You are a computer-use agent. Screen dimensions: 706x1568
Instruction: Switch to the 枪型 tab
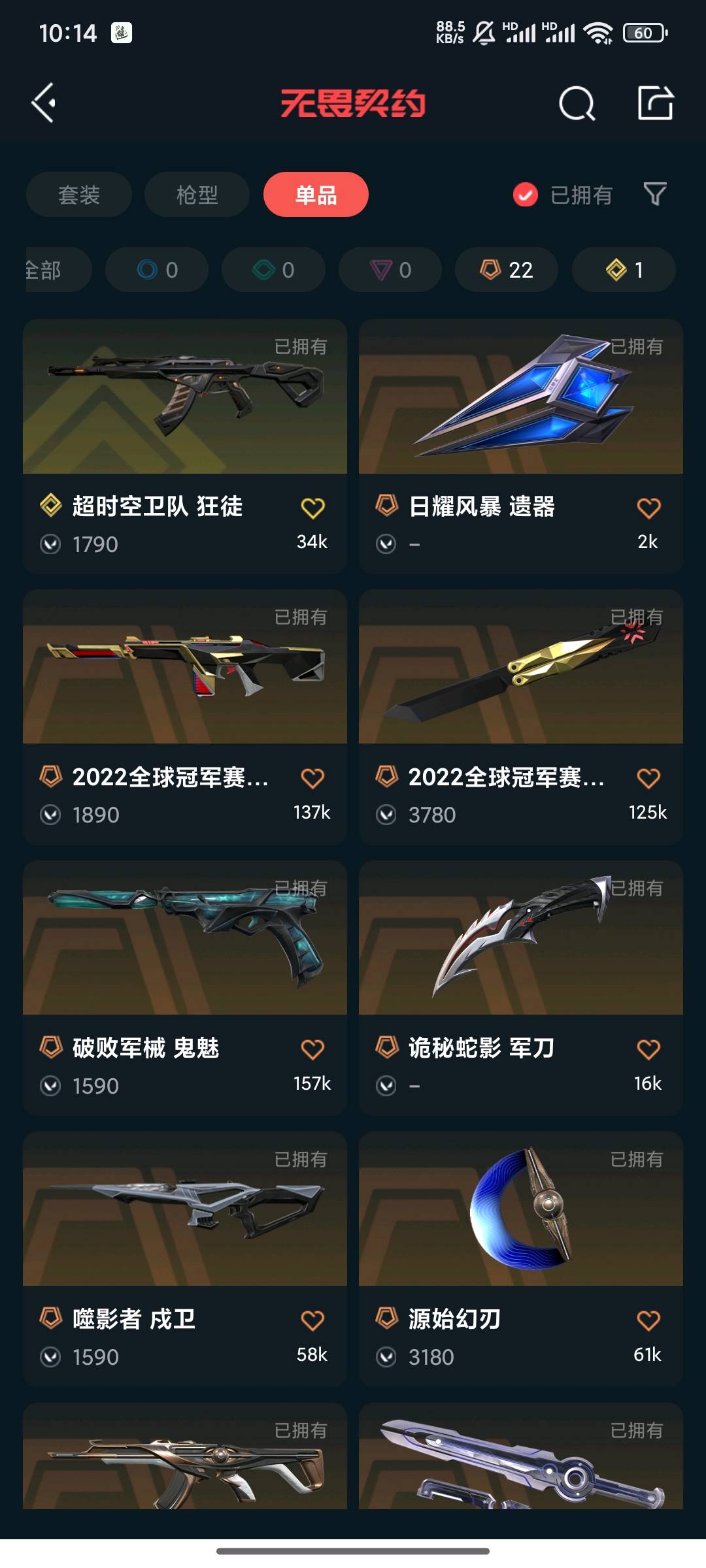click(197, 195)
